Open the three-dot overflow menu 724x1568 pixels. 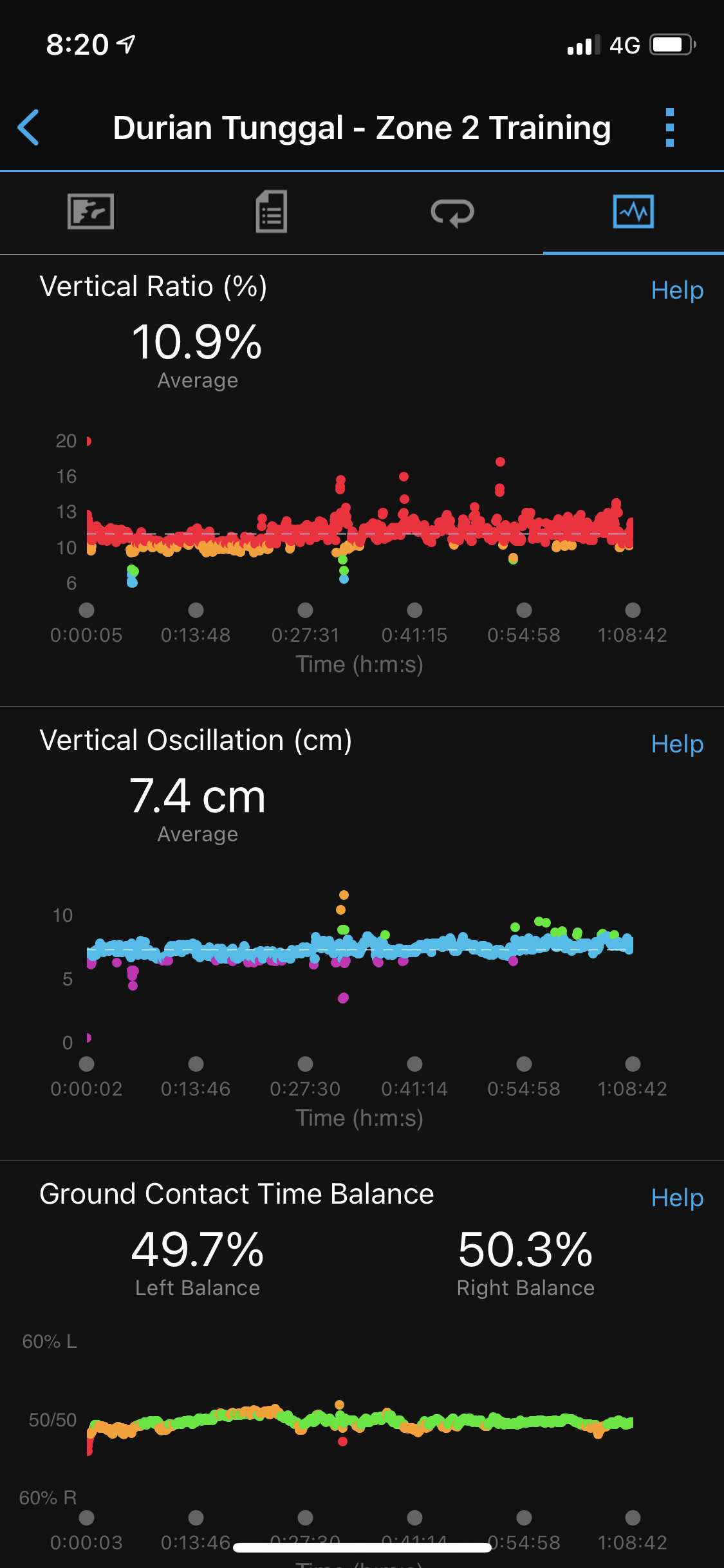(x=669, y=127)
